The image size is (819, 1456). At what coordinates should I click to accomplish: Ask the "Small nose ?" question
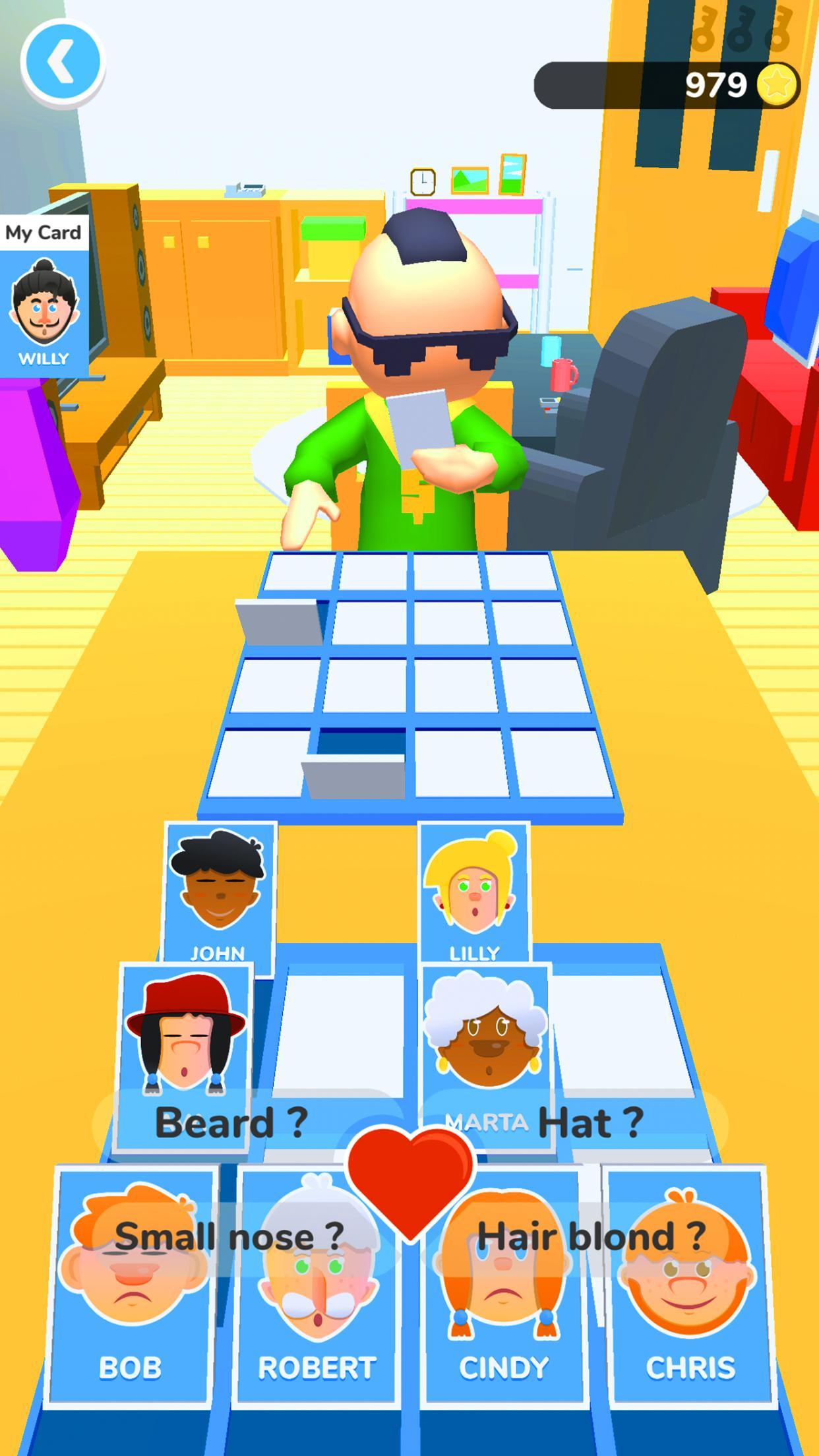point(229,1236)
